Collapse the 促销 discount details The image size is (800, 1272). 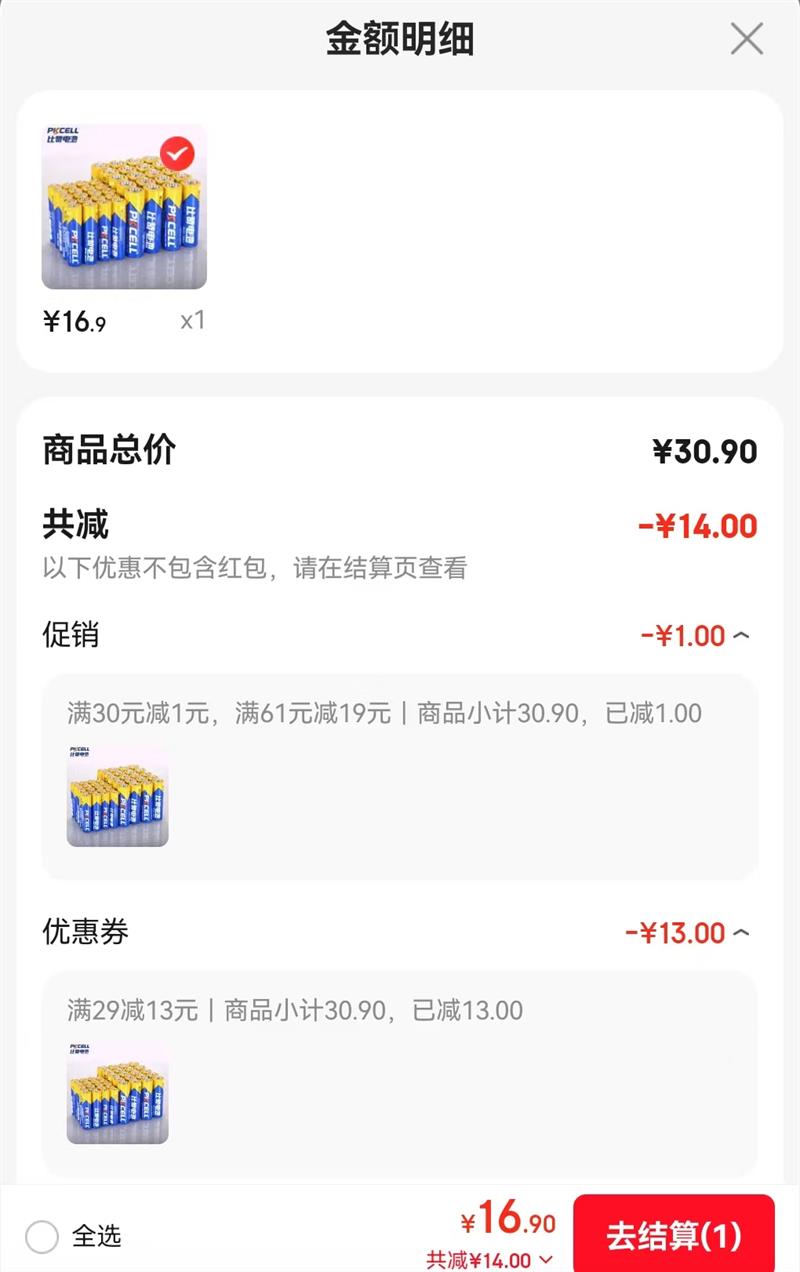[741, 635]
